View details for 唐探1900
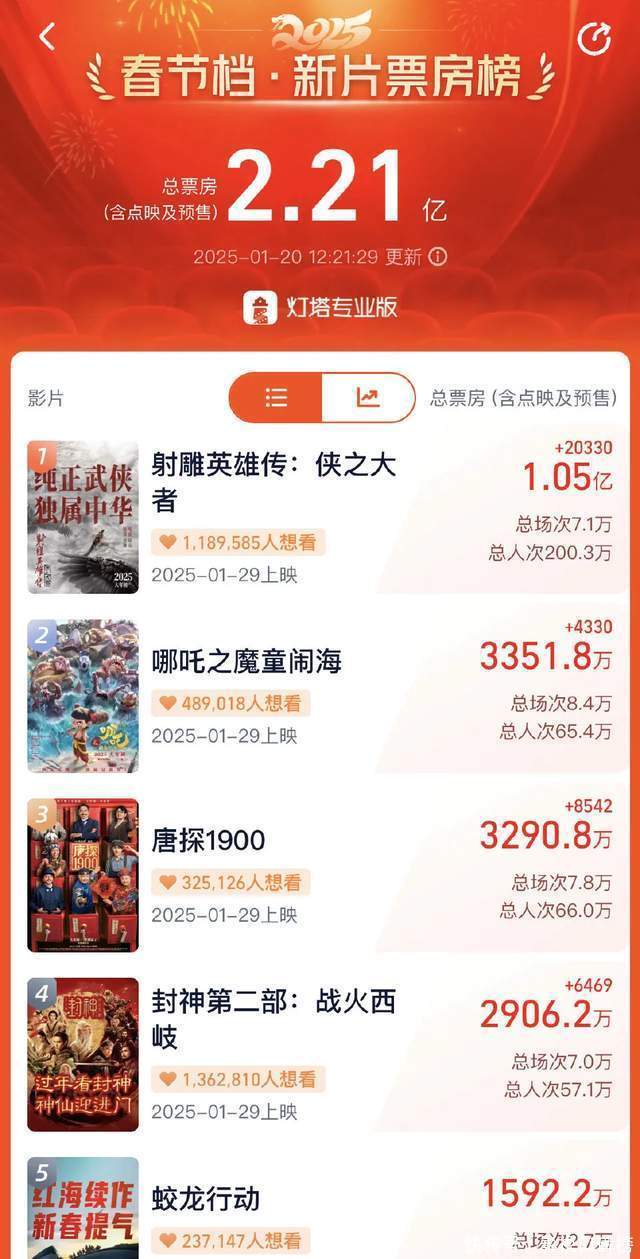This screenshot has width=640, height=1259. 208,841
